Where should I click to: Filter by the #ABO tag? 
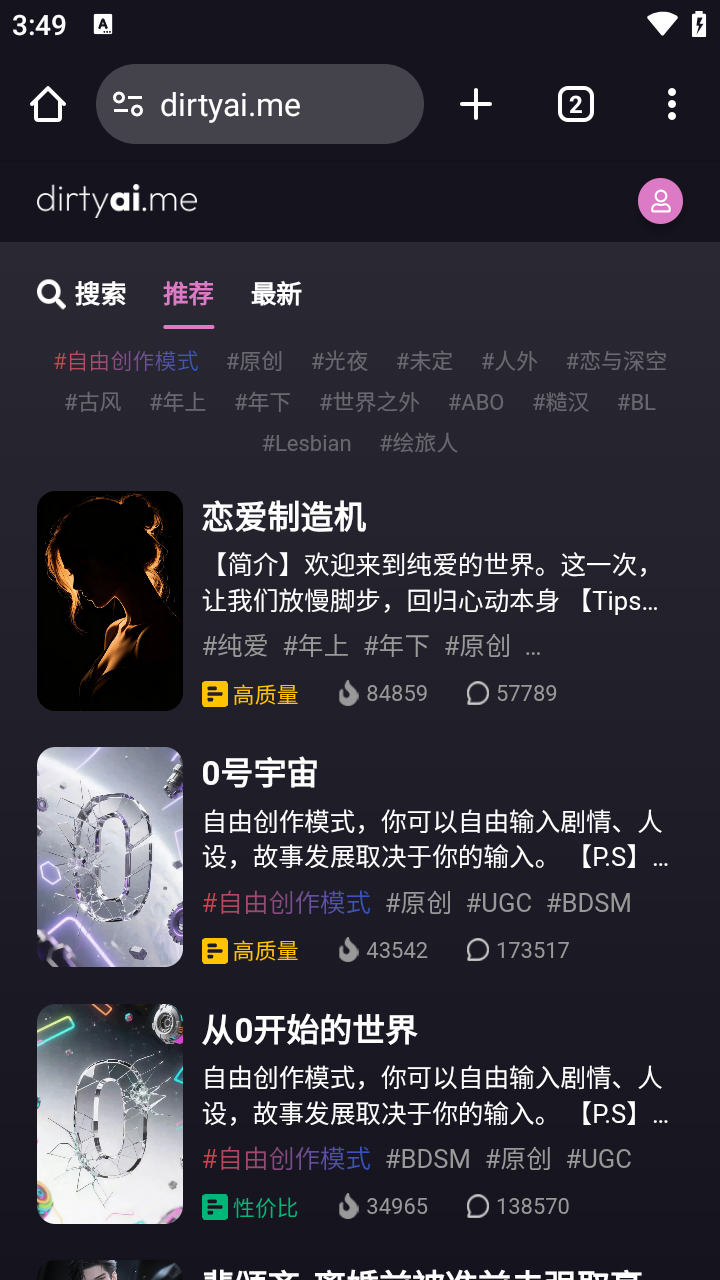point(476,402)
